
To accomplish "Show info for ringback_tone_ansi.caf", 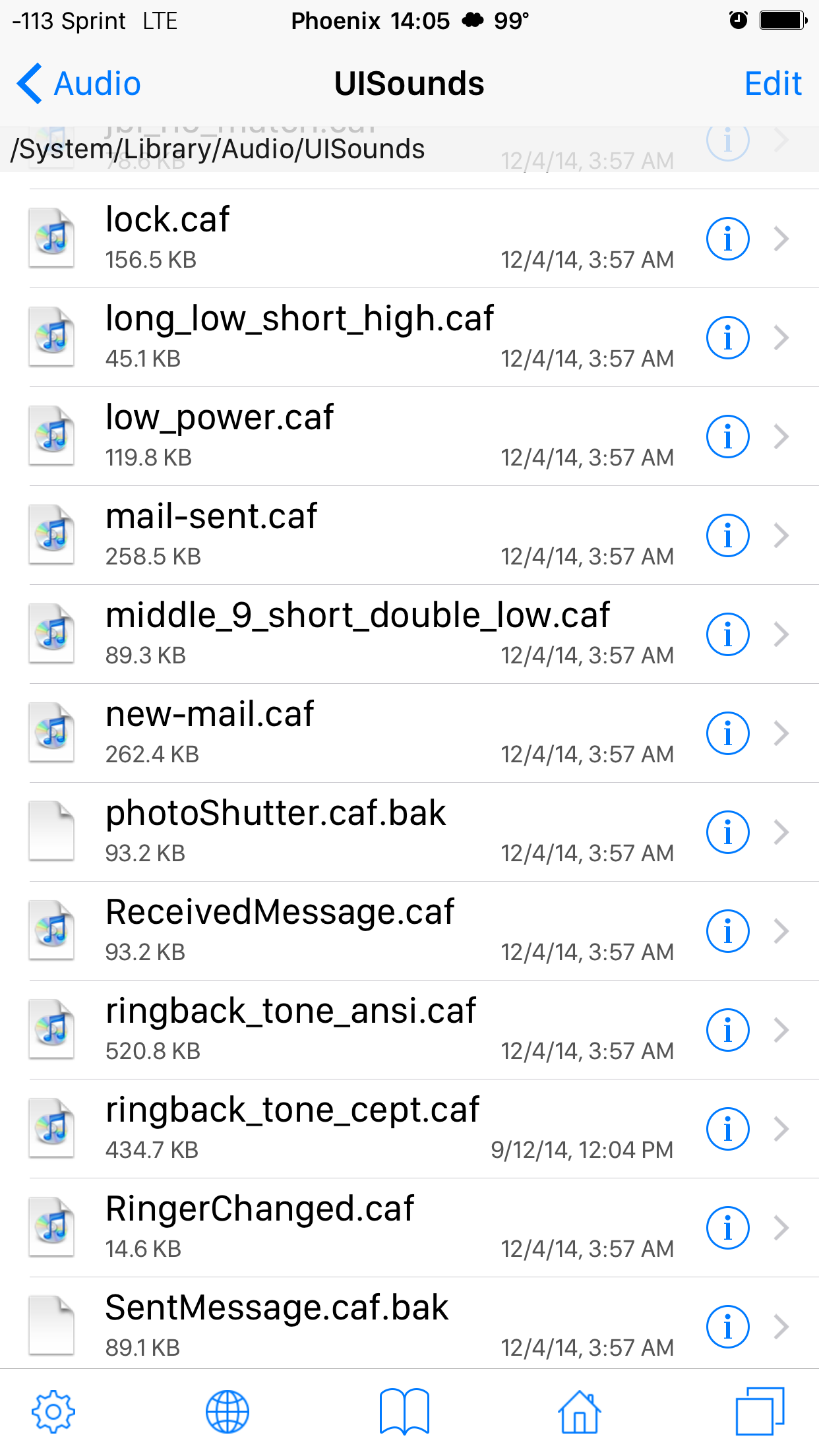I will [727, 1030].
